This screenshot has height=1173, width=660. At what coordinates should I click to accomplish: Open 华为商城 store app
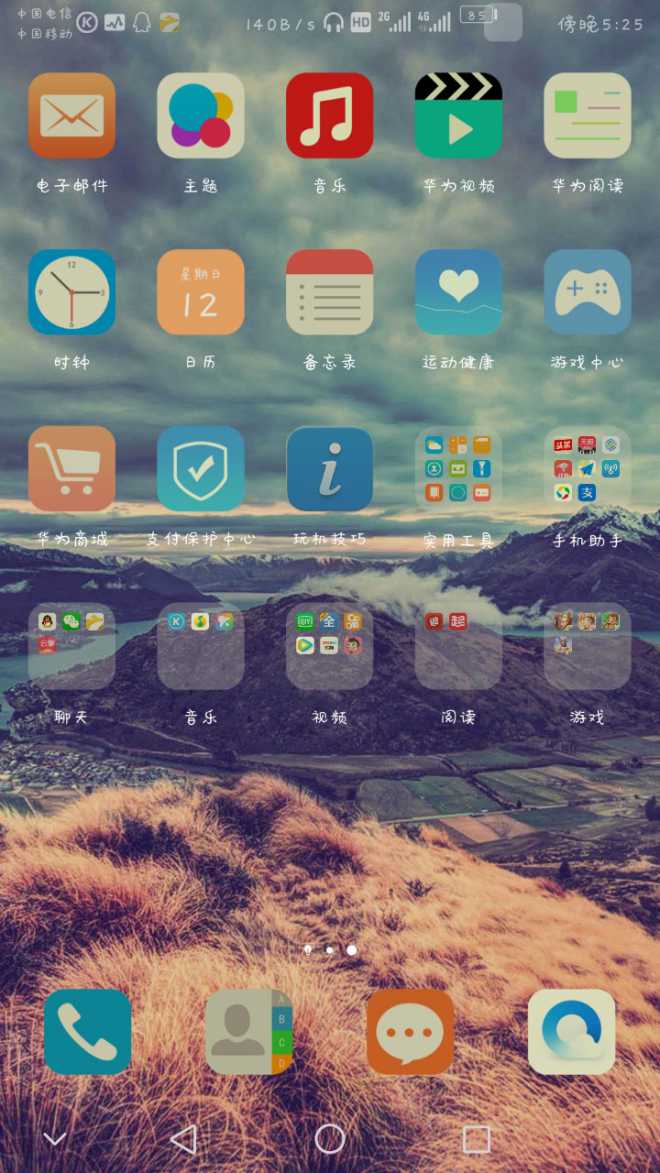click(72, 469)
